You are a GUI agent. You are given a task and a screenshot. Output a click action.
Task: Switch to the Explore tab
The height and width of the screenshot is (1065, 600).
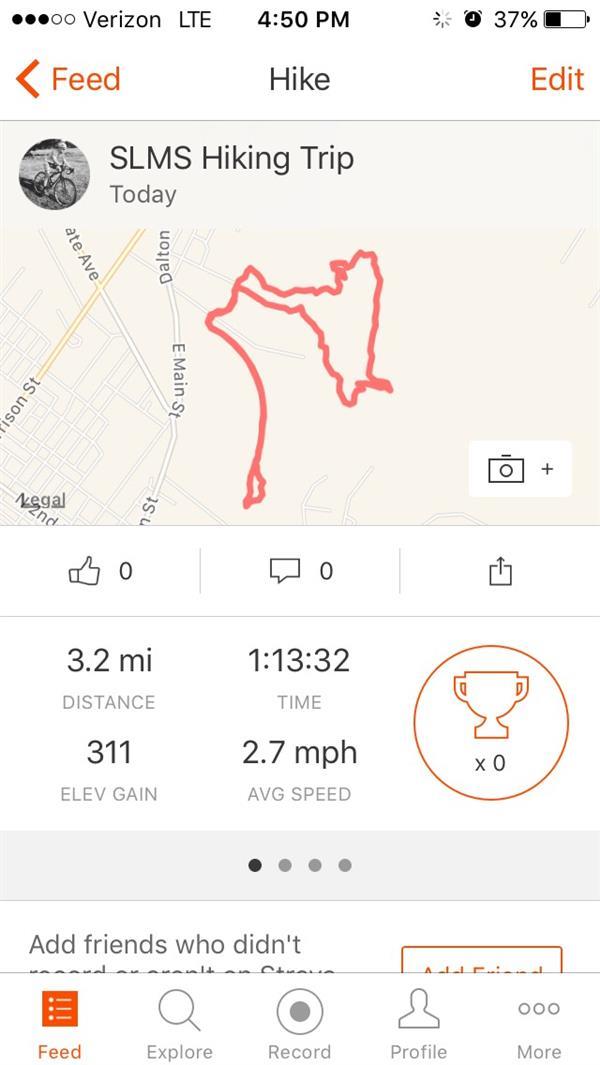pos(179,1023)
